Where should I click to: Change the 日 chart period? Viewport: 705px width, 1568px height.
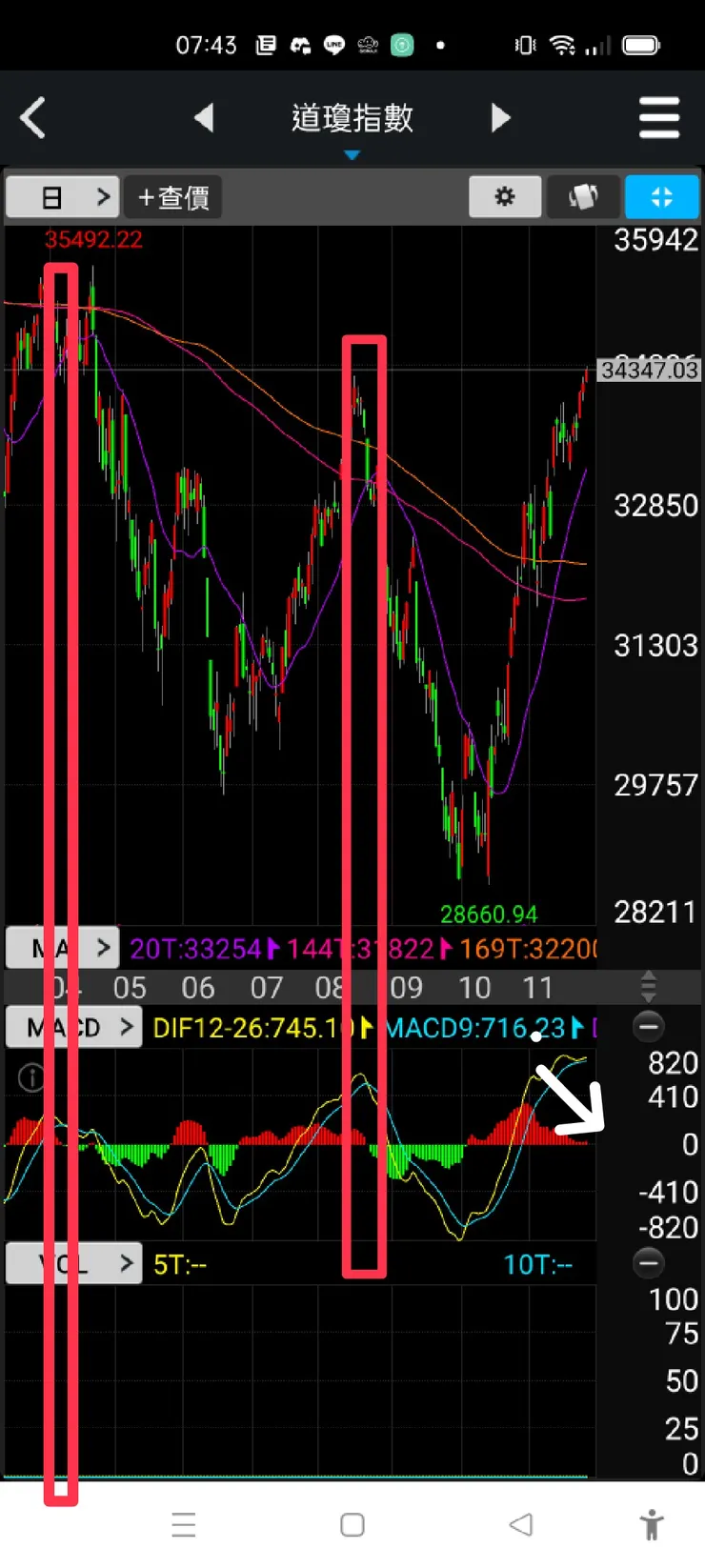click(63, 197)
